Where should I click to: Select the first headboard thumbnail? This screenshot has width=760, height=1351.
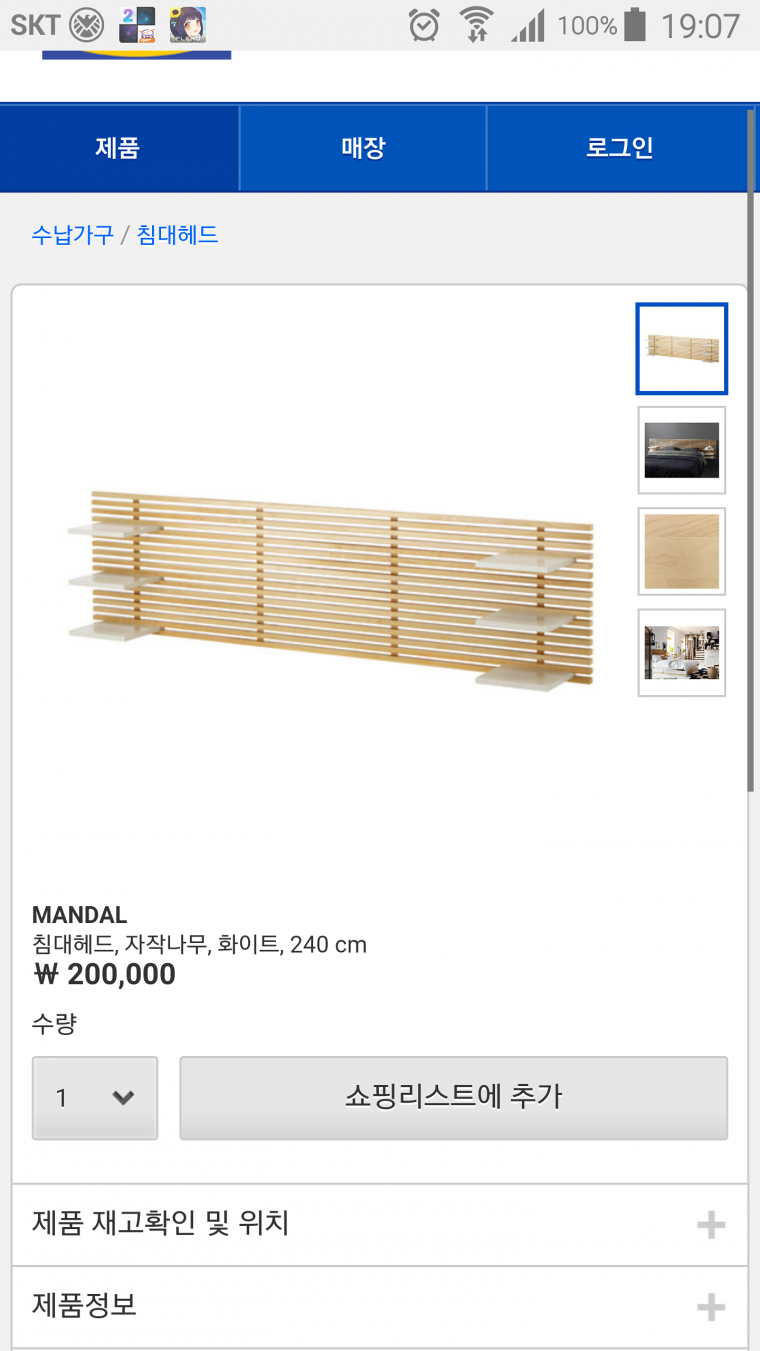click(682, 349)
